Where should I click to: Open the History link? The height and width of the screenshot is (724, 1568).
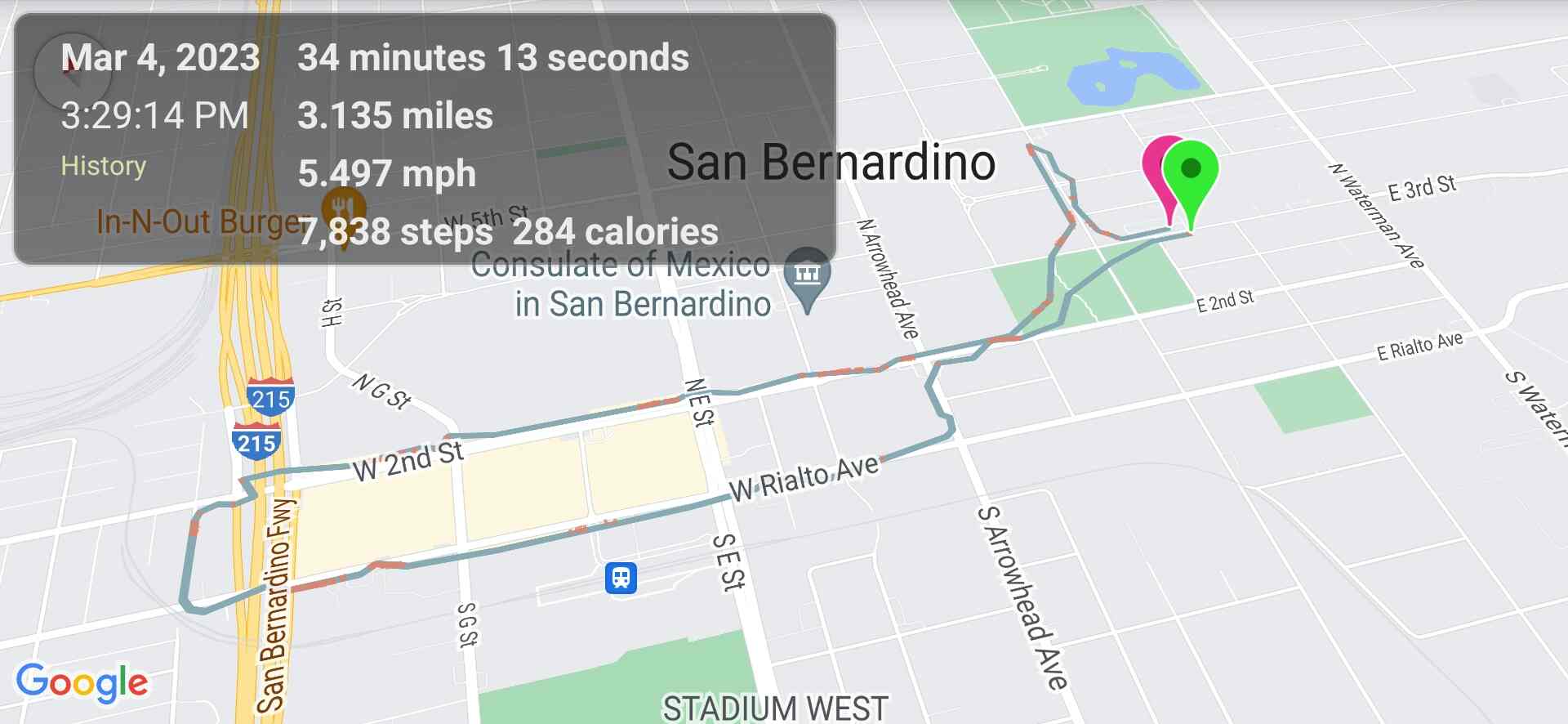tap(104, 166)
